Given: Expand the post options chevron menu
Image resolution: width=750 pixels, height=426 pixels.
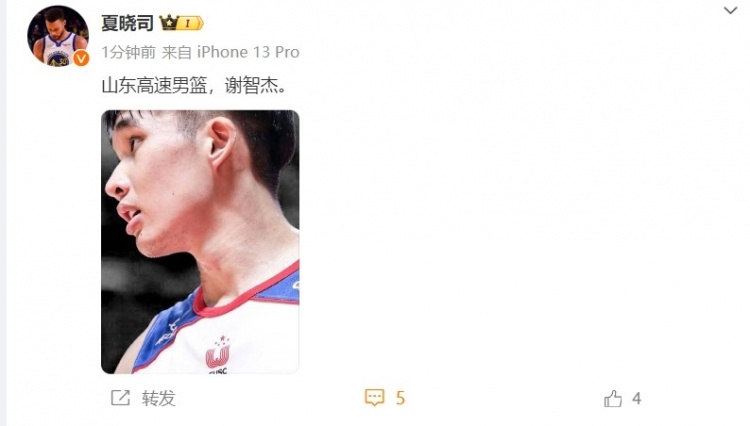Looking at the screenshot, I should [730, 10].
